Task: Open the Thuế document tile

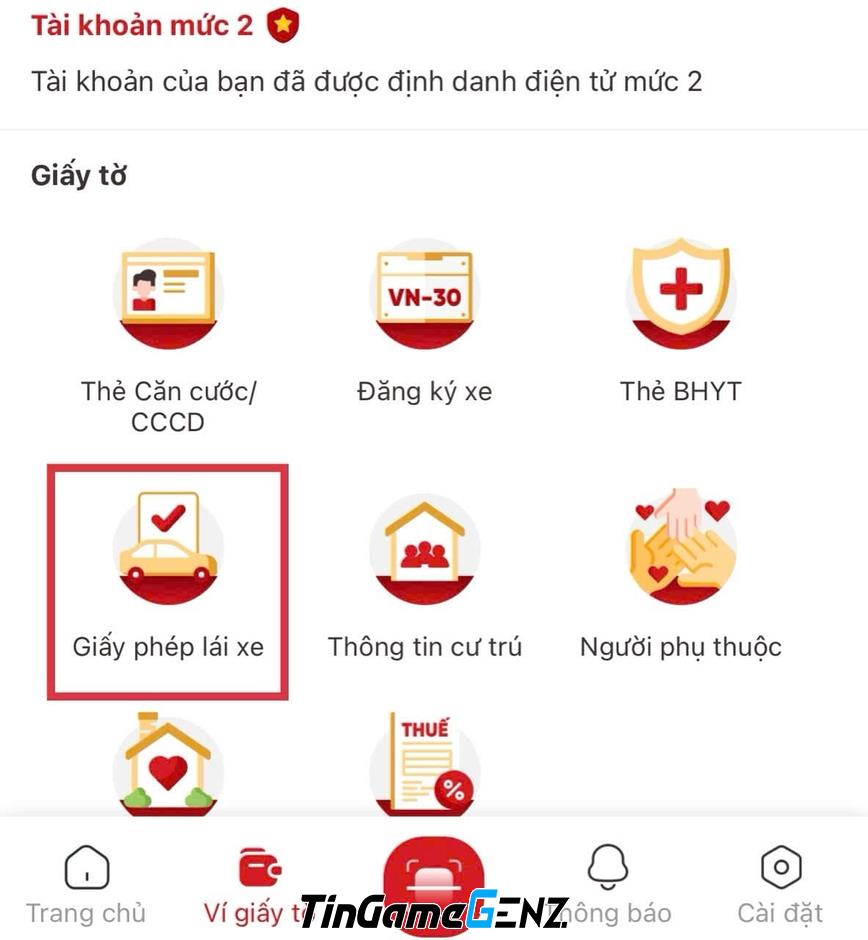Action: coord(424,765)
